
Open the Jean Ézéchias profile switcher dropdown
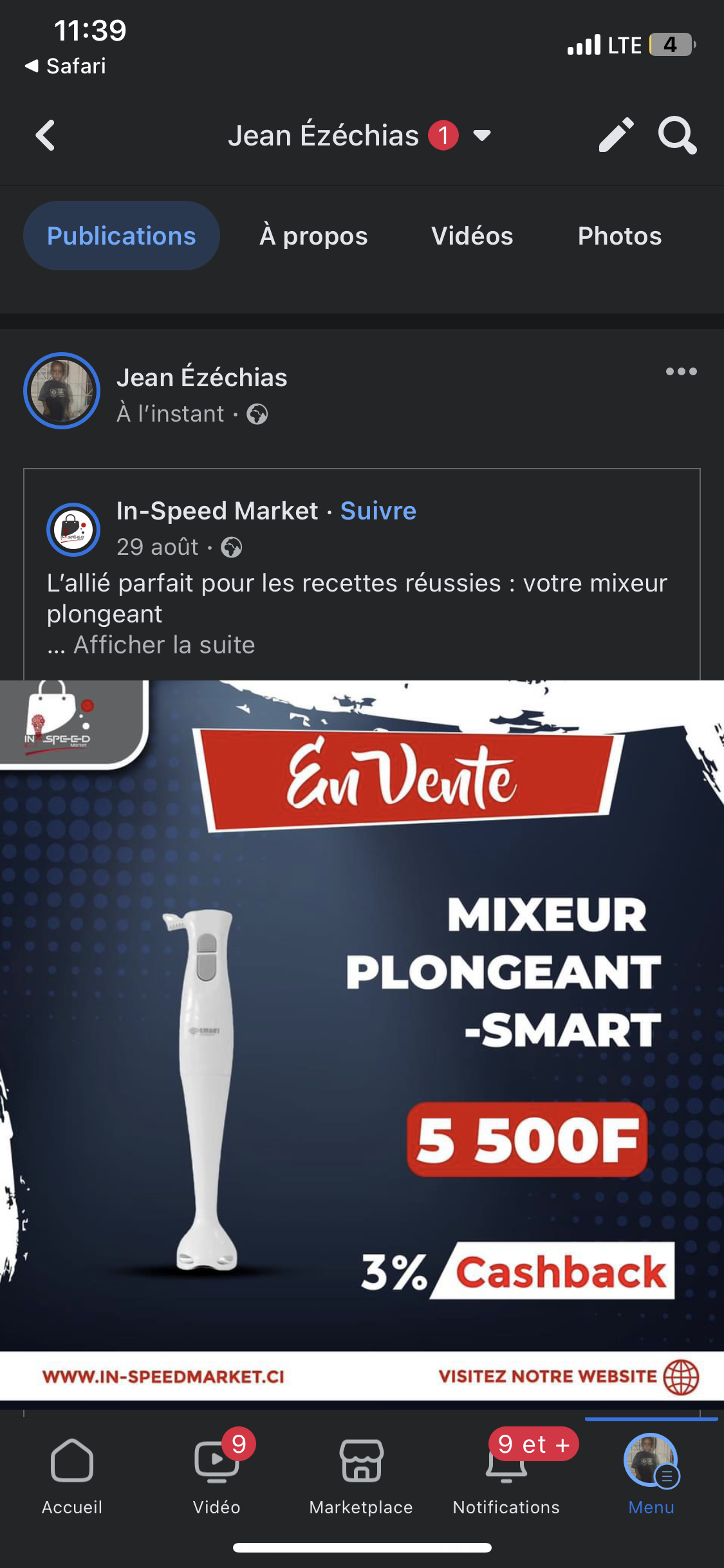[482, 136]
